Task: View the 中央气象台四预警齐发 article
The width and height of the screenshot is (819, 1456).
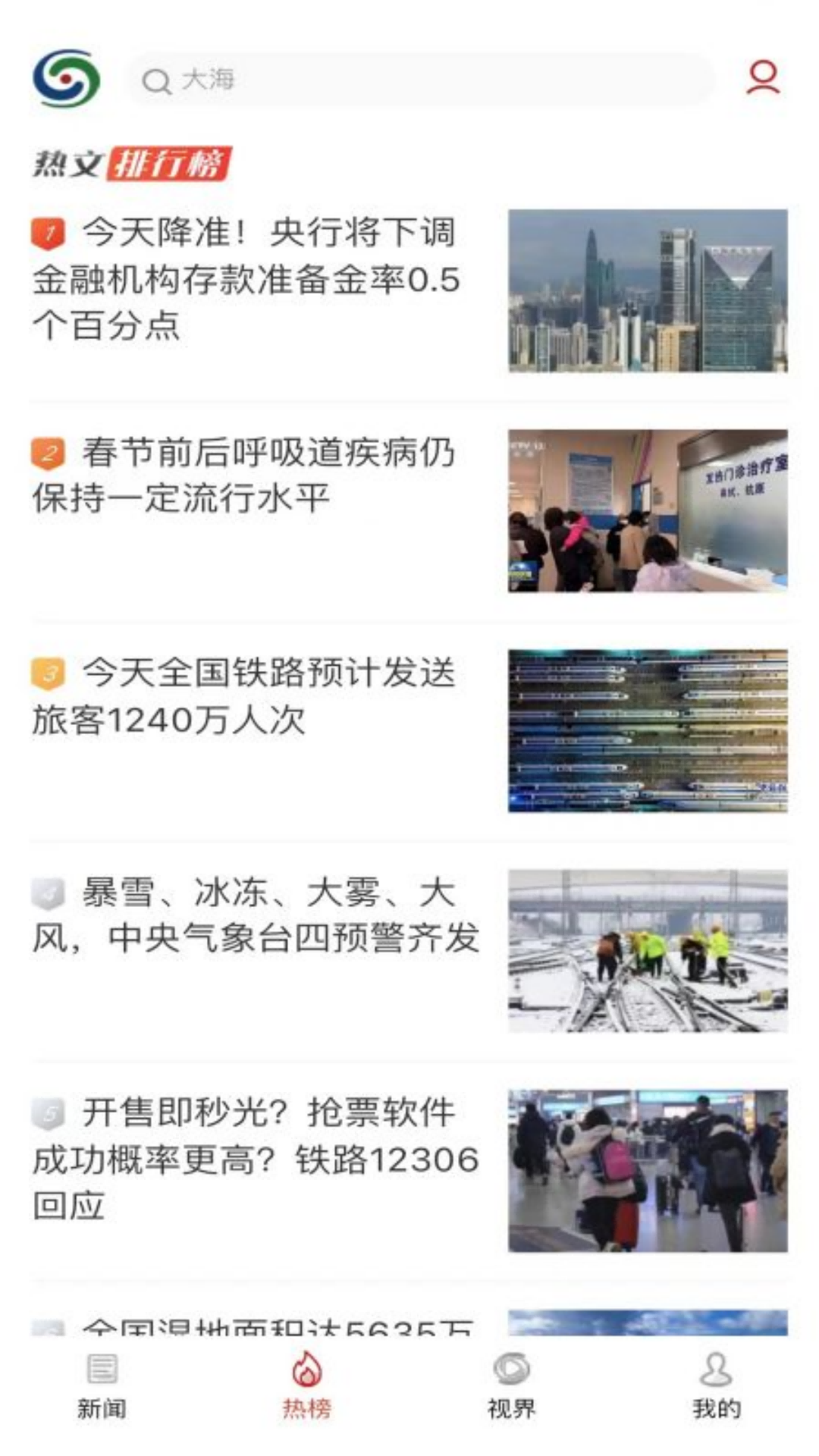Action: coord(256,915)
